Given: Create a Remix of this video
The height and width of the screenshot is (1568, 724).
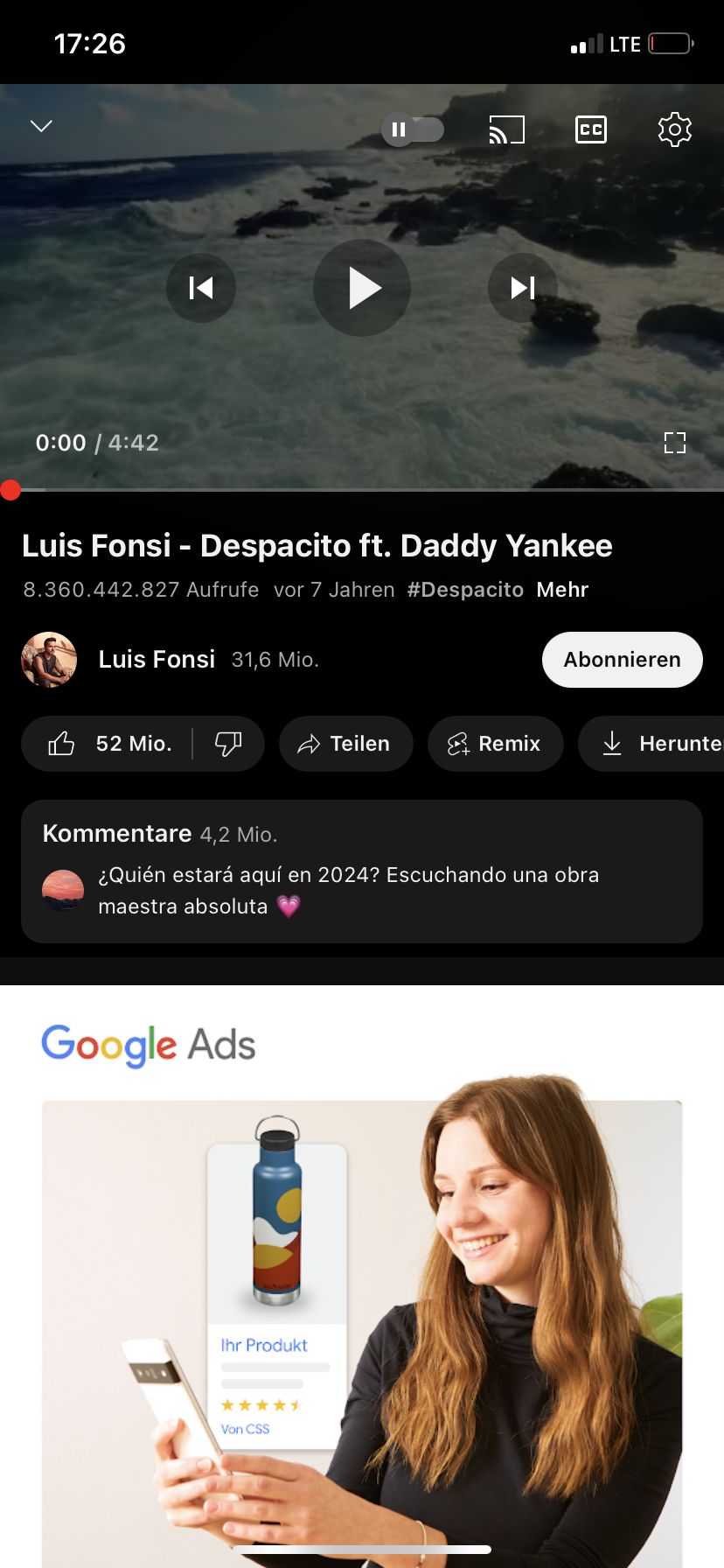Looking at the screenshot, I should 495,744.
